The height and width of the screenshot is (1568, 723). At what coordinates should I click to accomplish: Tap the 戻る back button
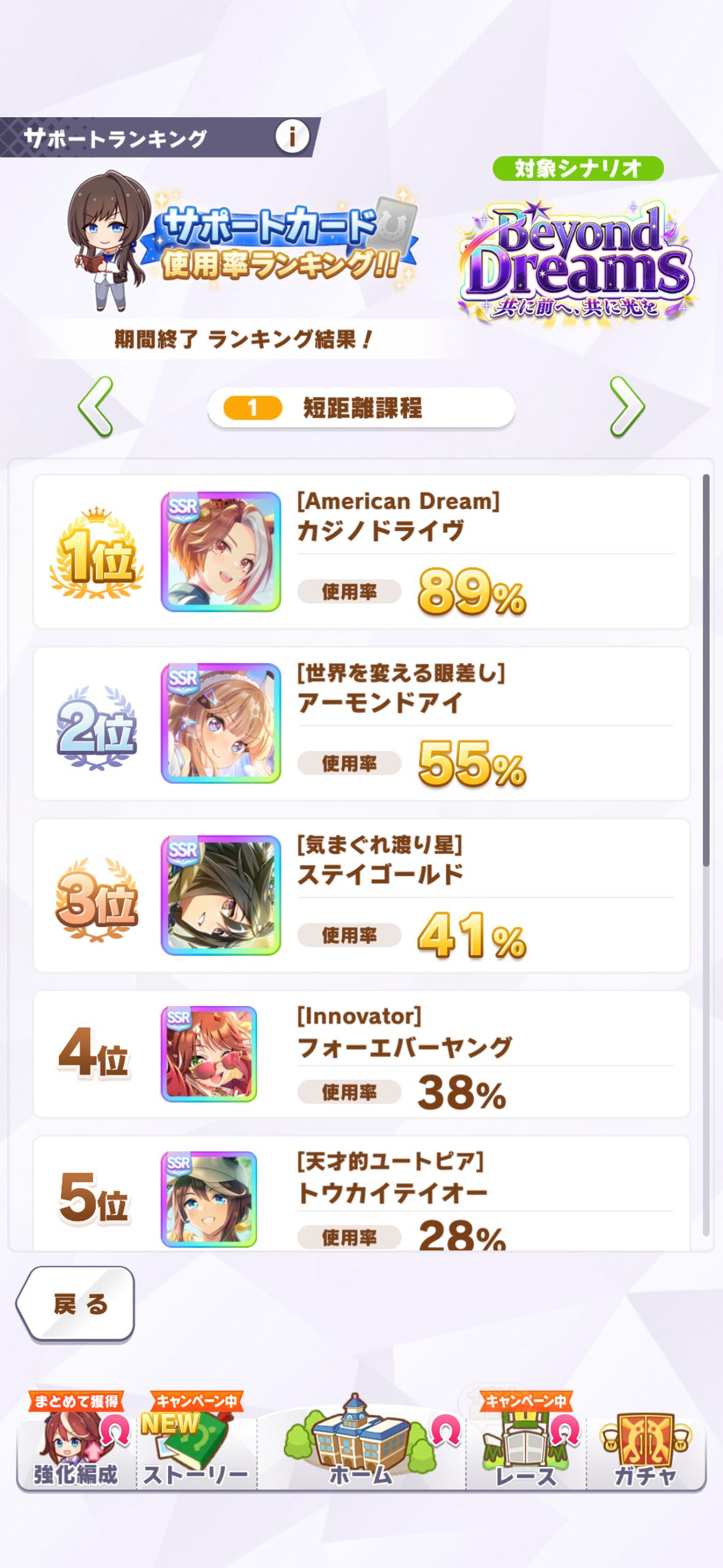(x=77, y=1304)
